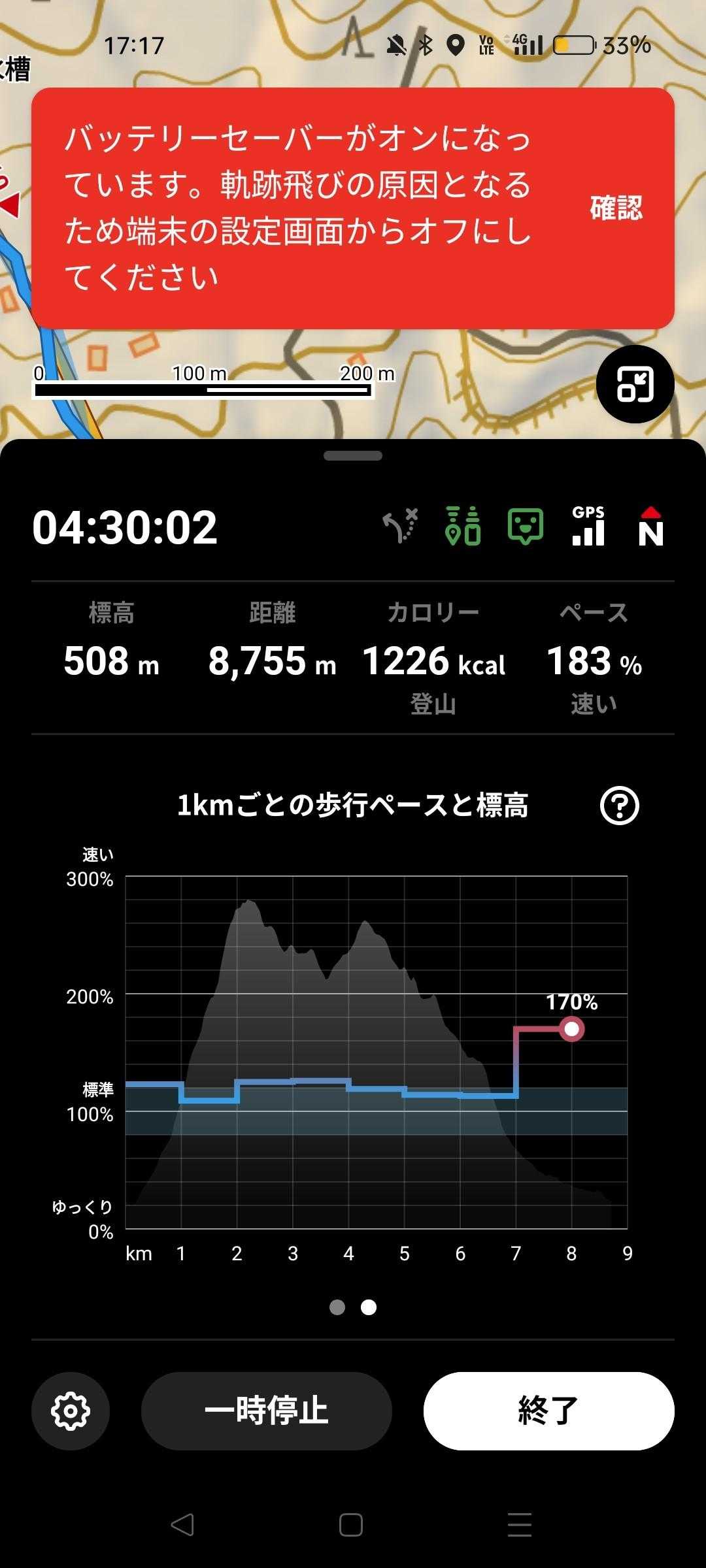This screenshot has width=706, height=1568.
Task: Open the settings gear
Action: [71, 1411]
